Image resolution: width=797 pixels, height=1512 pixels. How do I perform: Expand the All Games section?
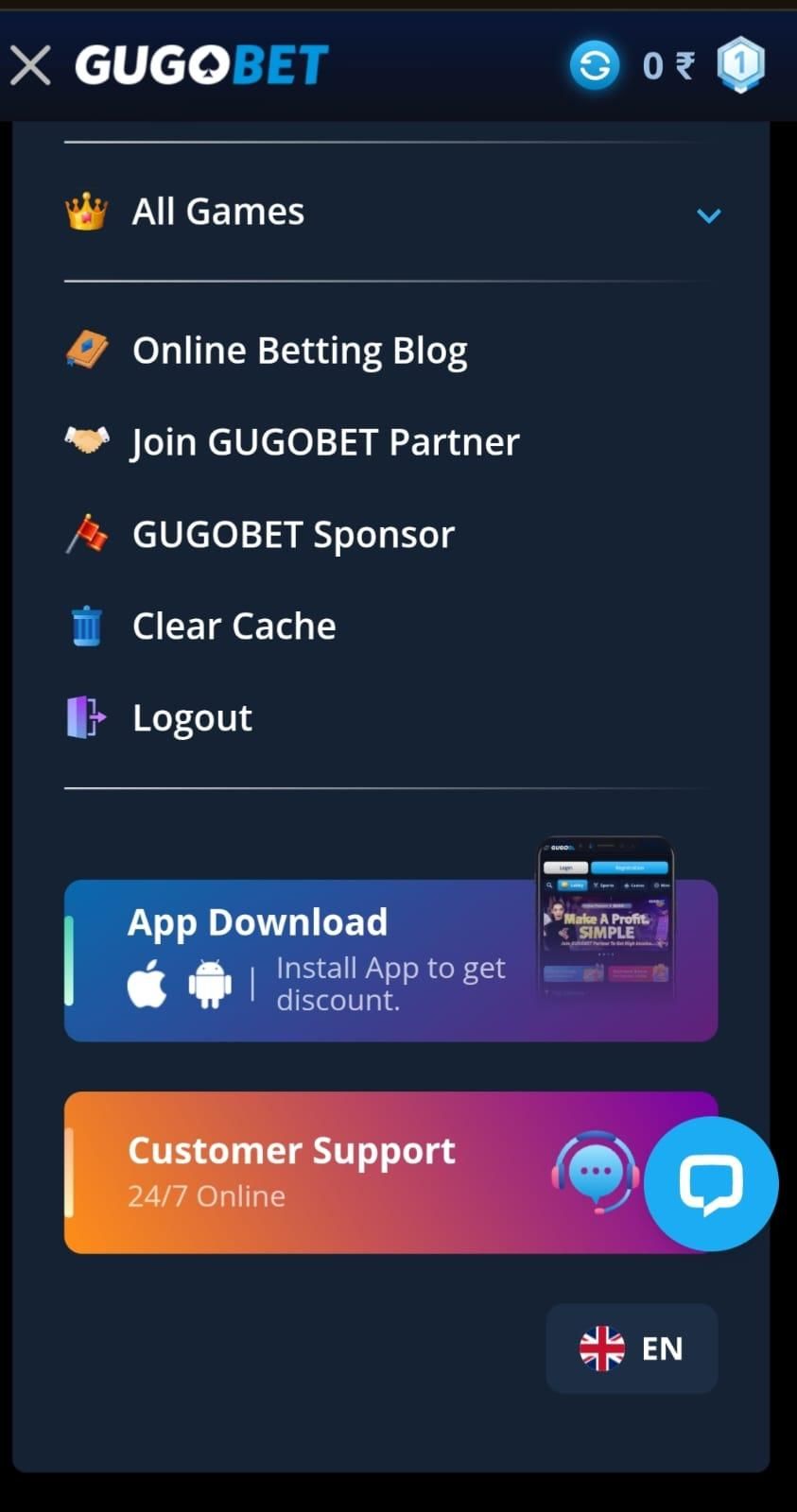click(707, 215)
